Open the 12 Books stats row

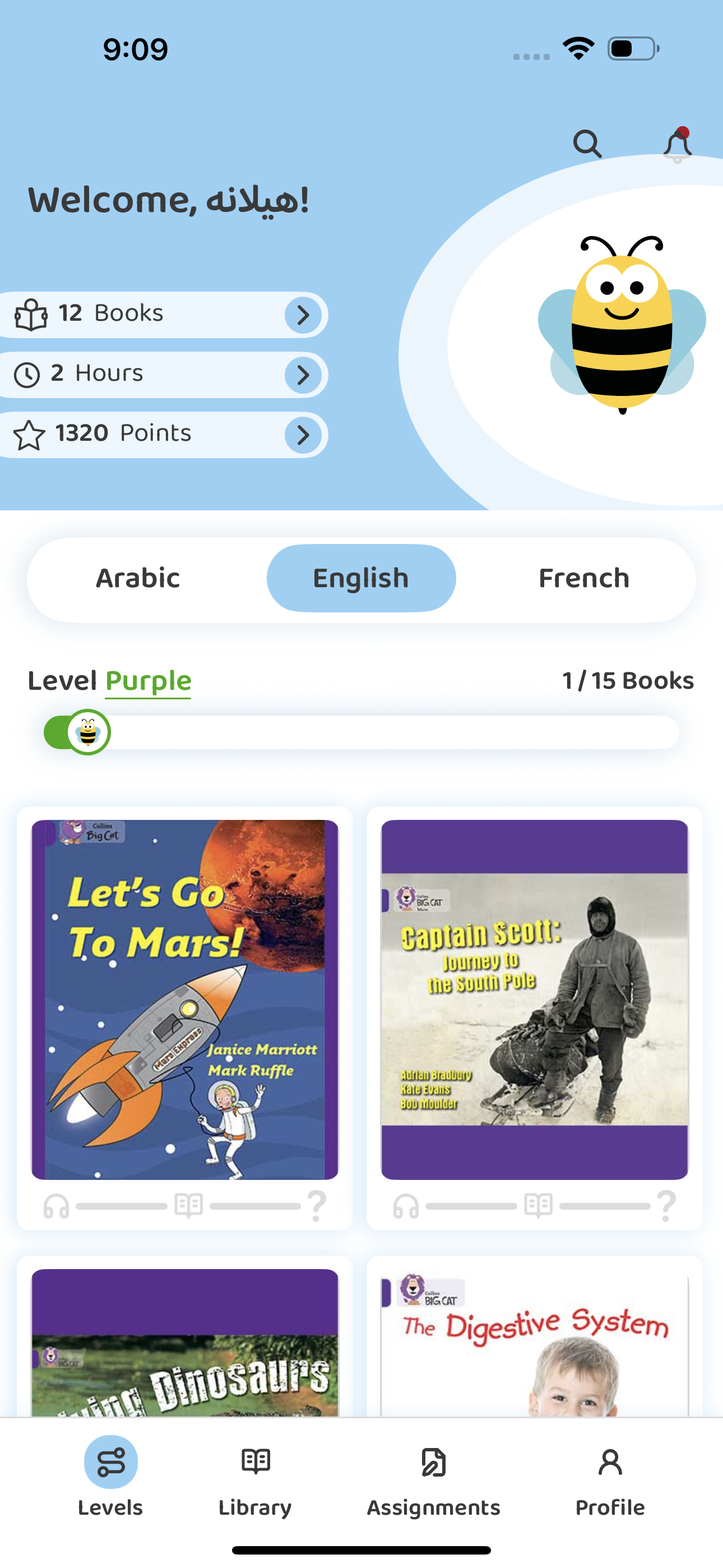coord(164,315)
